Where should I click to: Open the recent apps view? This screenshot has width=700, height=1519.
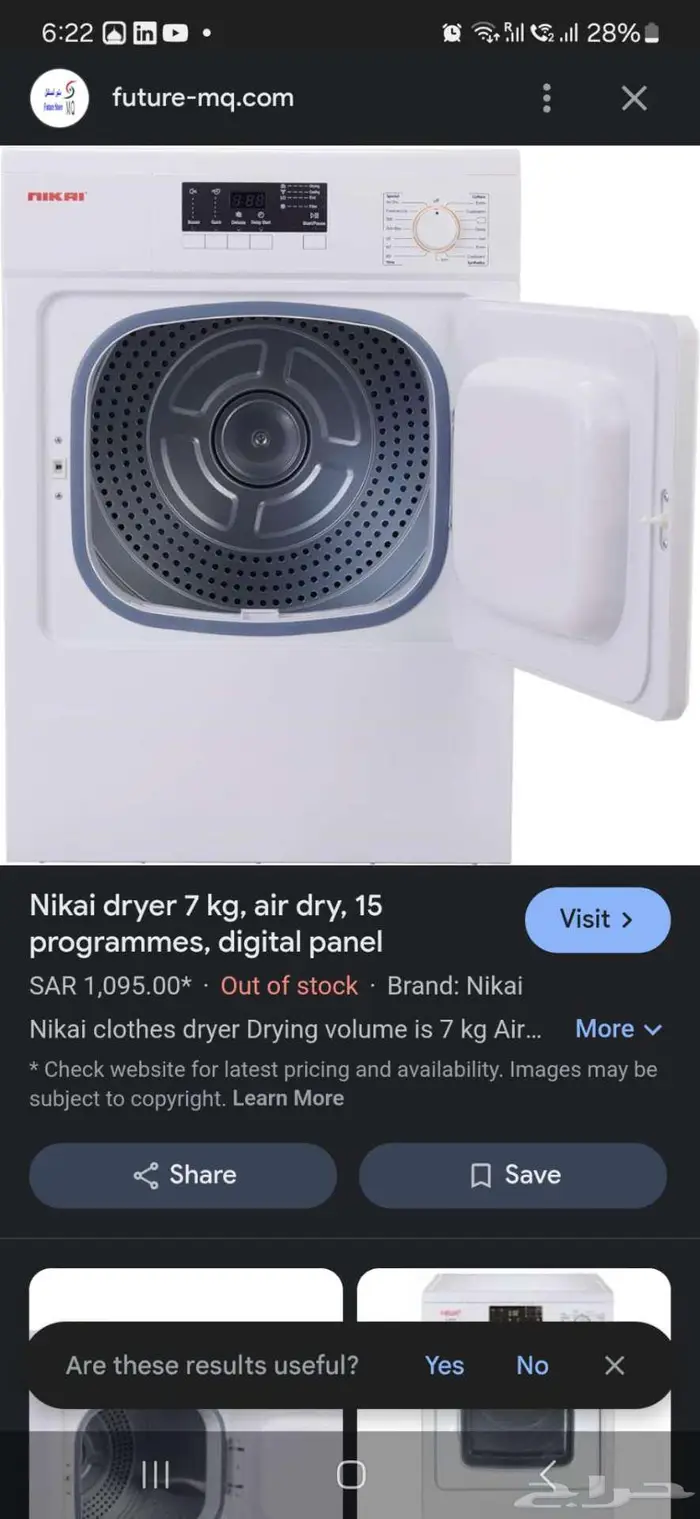155,1474
